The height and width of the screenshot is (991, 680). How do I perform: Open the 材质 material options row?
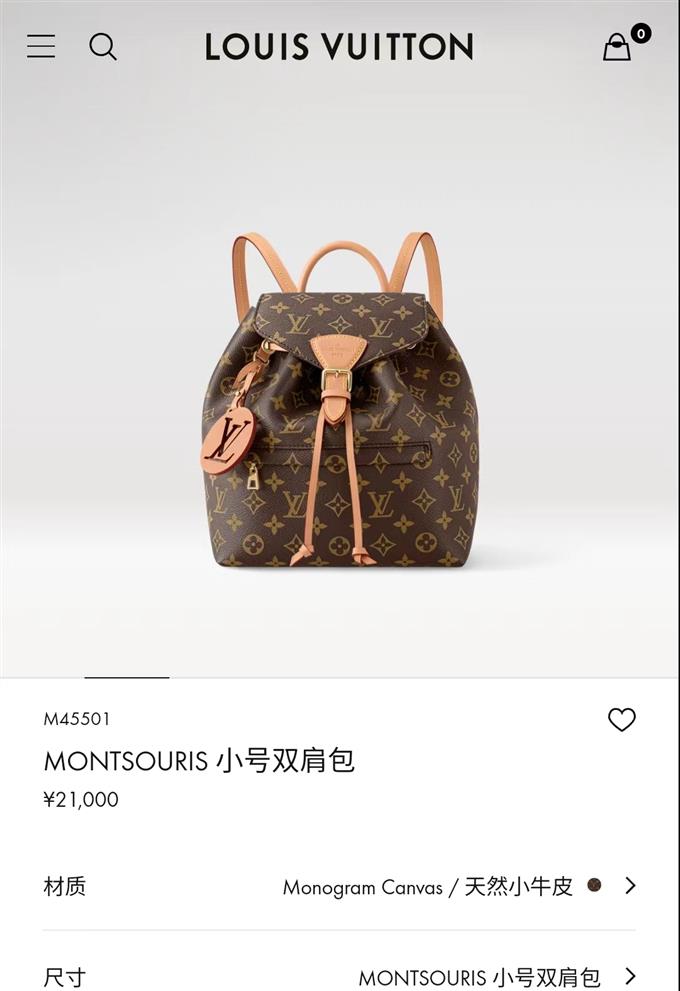click(339, 886)
